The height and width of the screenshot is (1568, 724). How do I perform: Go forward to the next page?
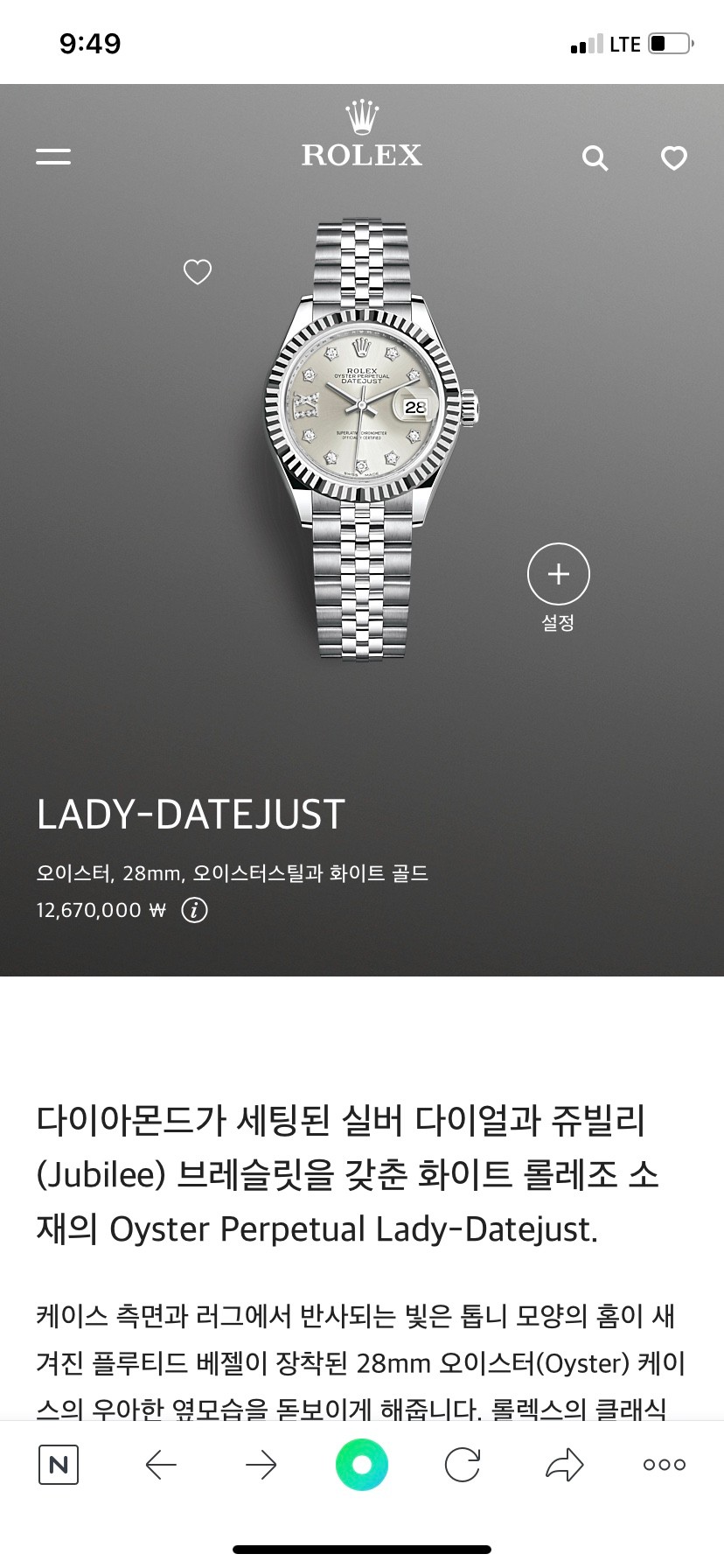point(261,1465)
